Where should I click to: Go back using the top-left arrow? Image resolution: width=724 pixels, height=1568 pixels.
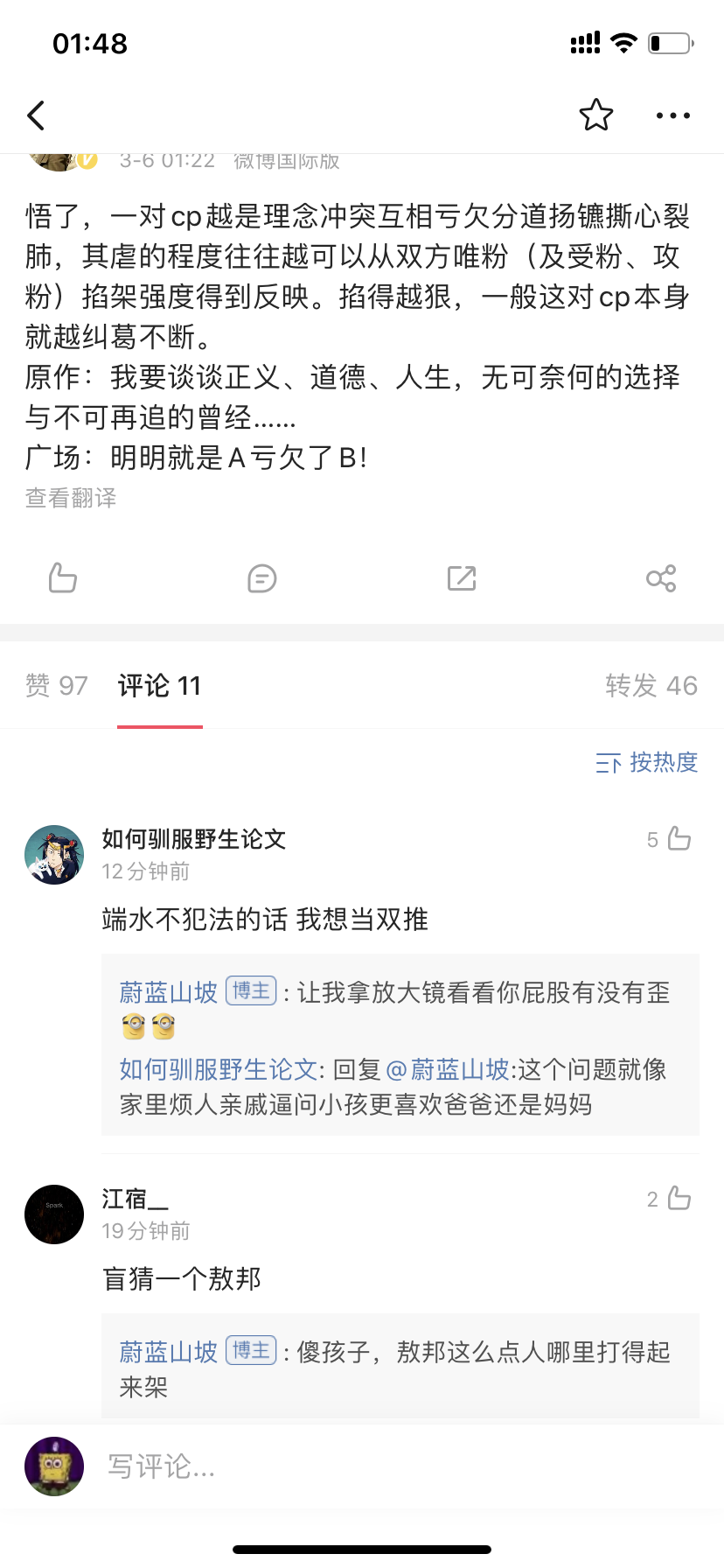click(37, 115)
